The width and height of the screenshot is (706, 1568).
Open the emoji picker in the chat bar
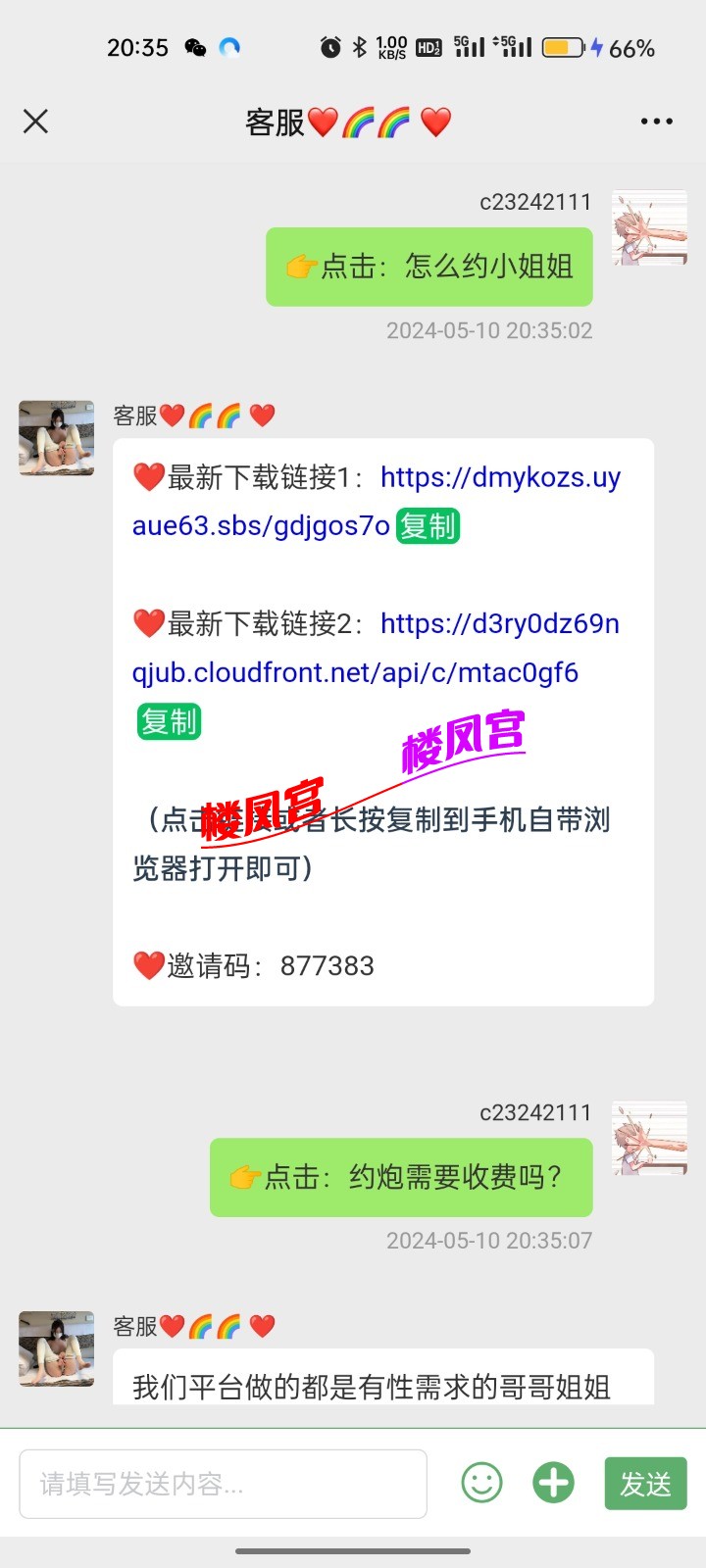[479, 1482]
